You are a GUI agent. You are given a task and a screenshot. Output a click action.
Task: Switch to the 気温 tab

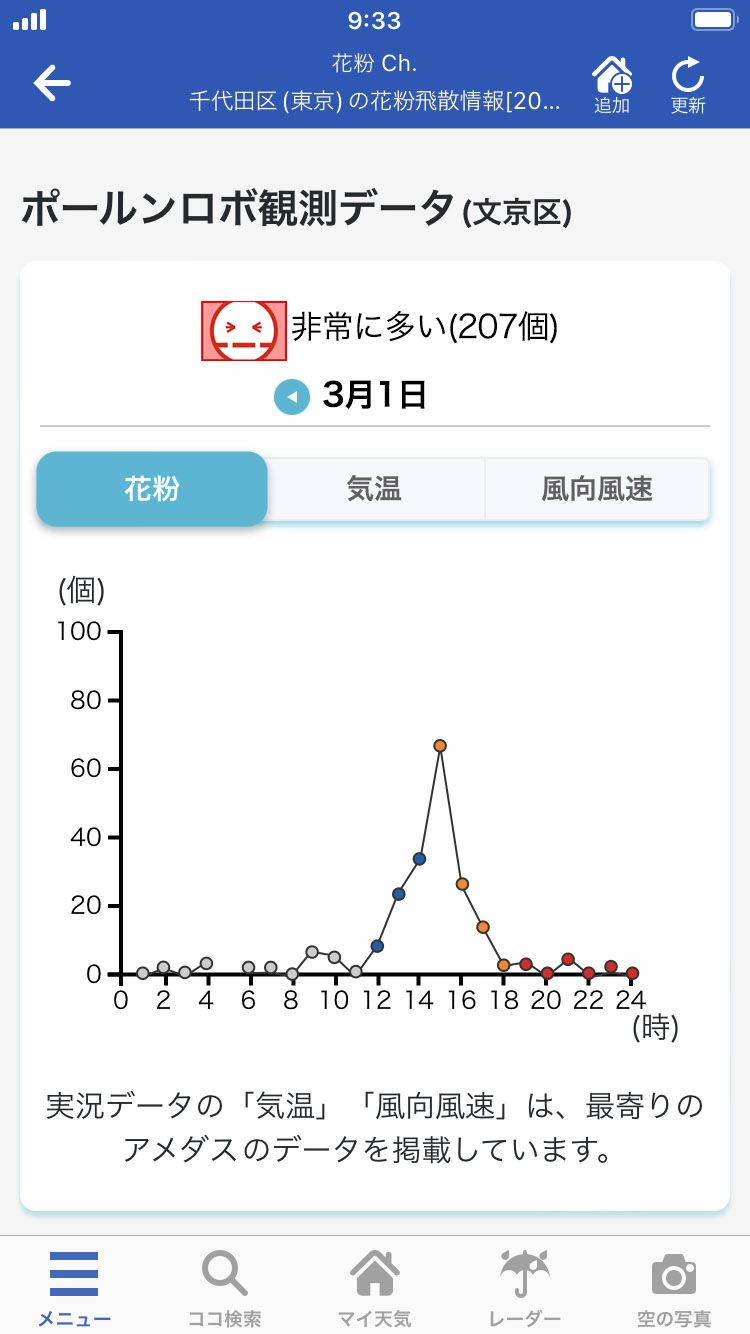coord(374,489)
